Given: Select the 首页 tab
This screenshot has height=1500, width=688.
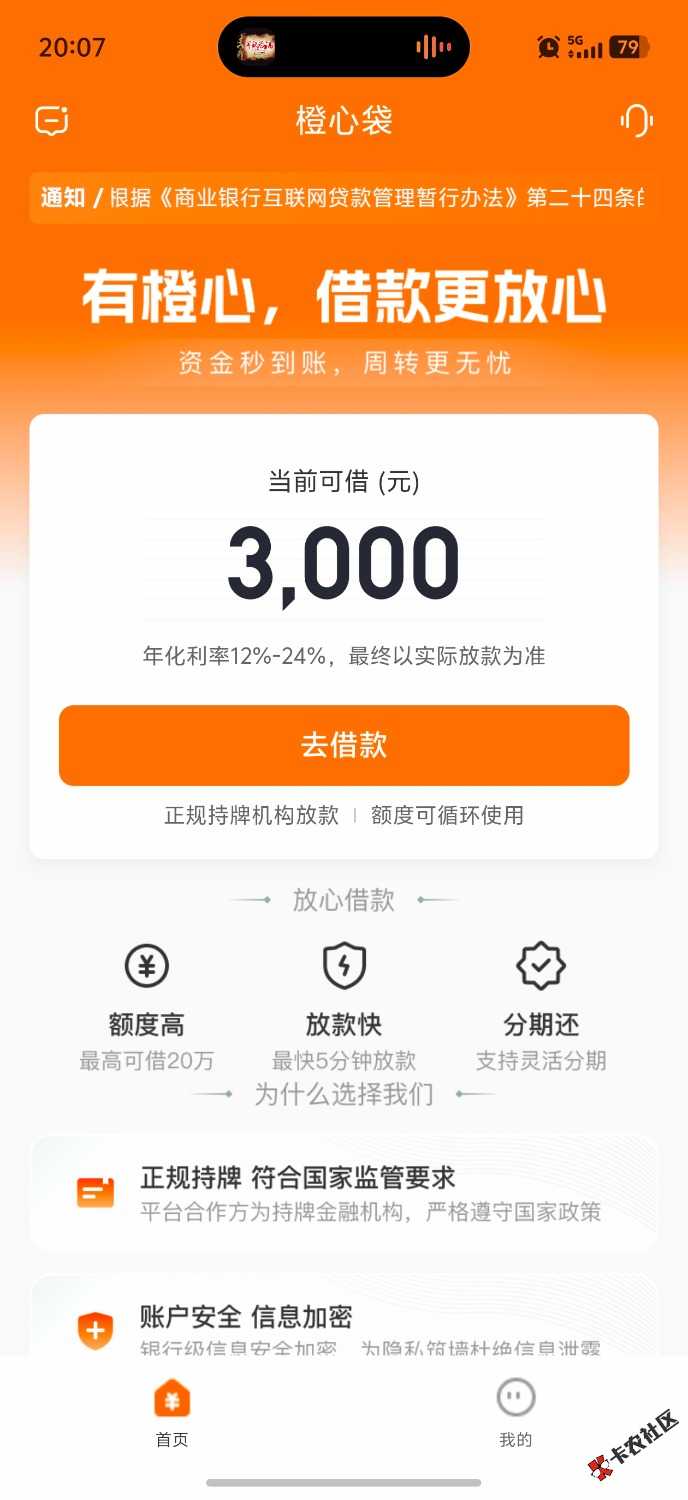Looking at the screenshot, I should click(172, 1412).
